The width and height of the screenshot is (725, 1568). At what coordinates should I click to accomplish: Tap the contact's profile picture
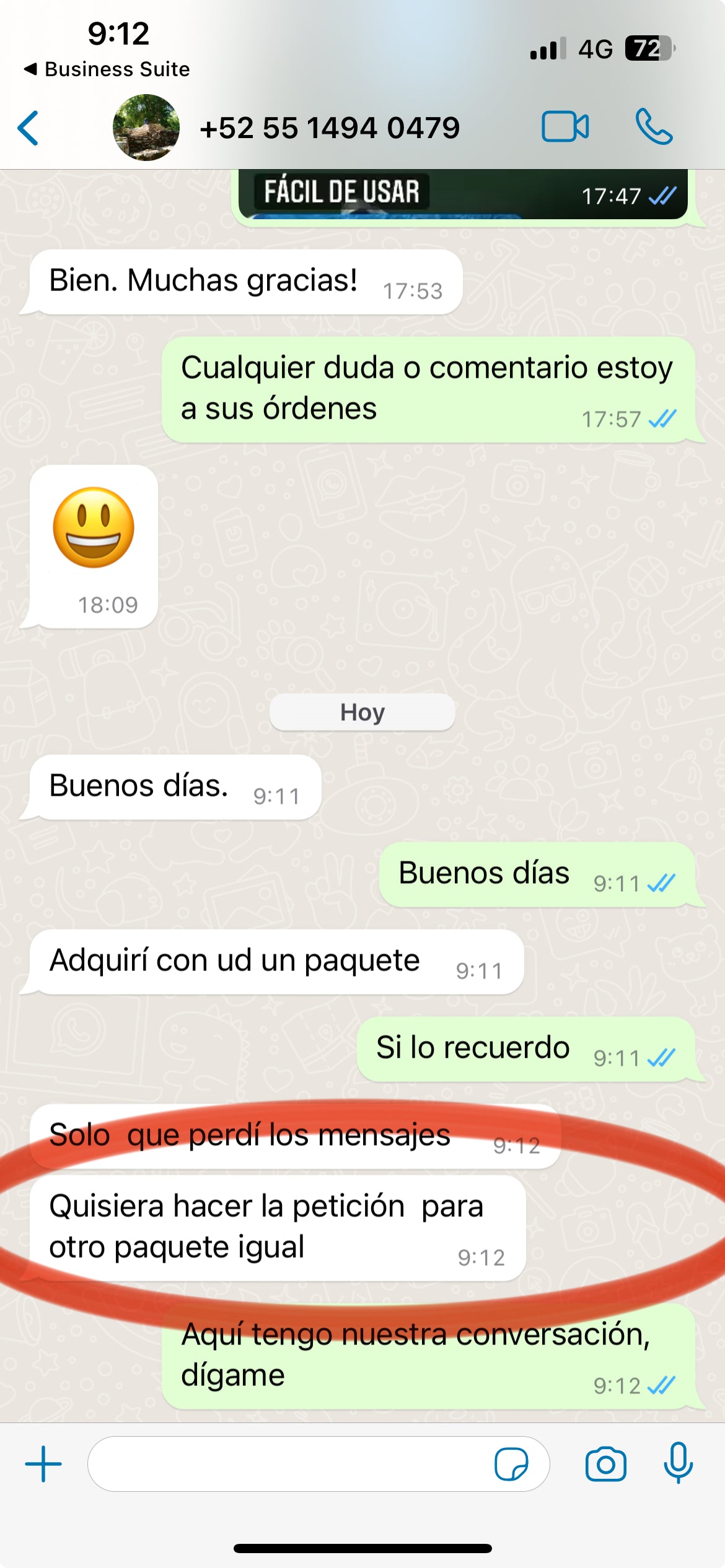pos(146,128)
